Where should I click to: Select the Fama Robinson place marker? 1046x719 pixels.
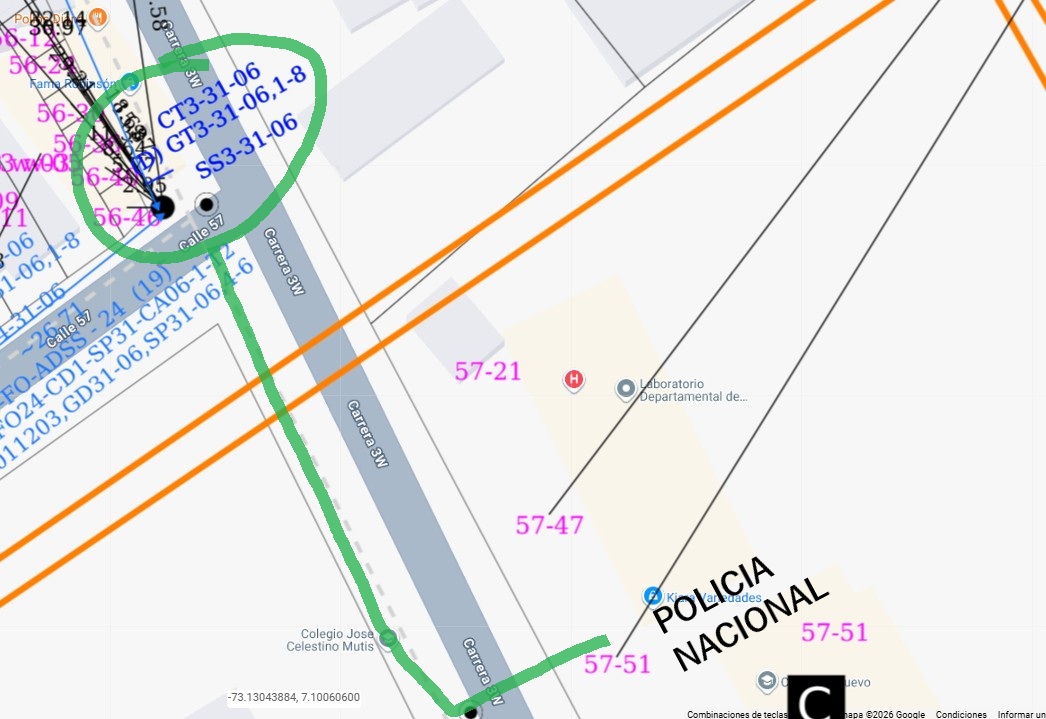tap(130, 84)
